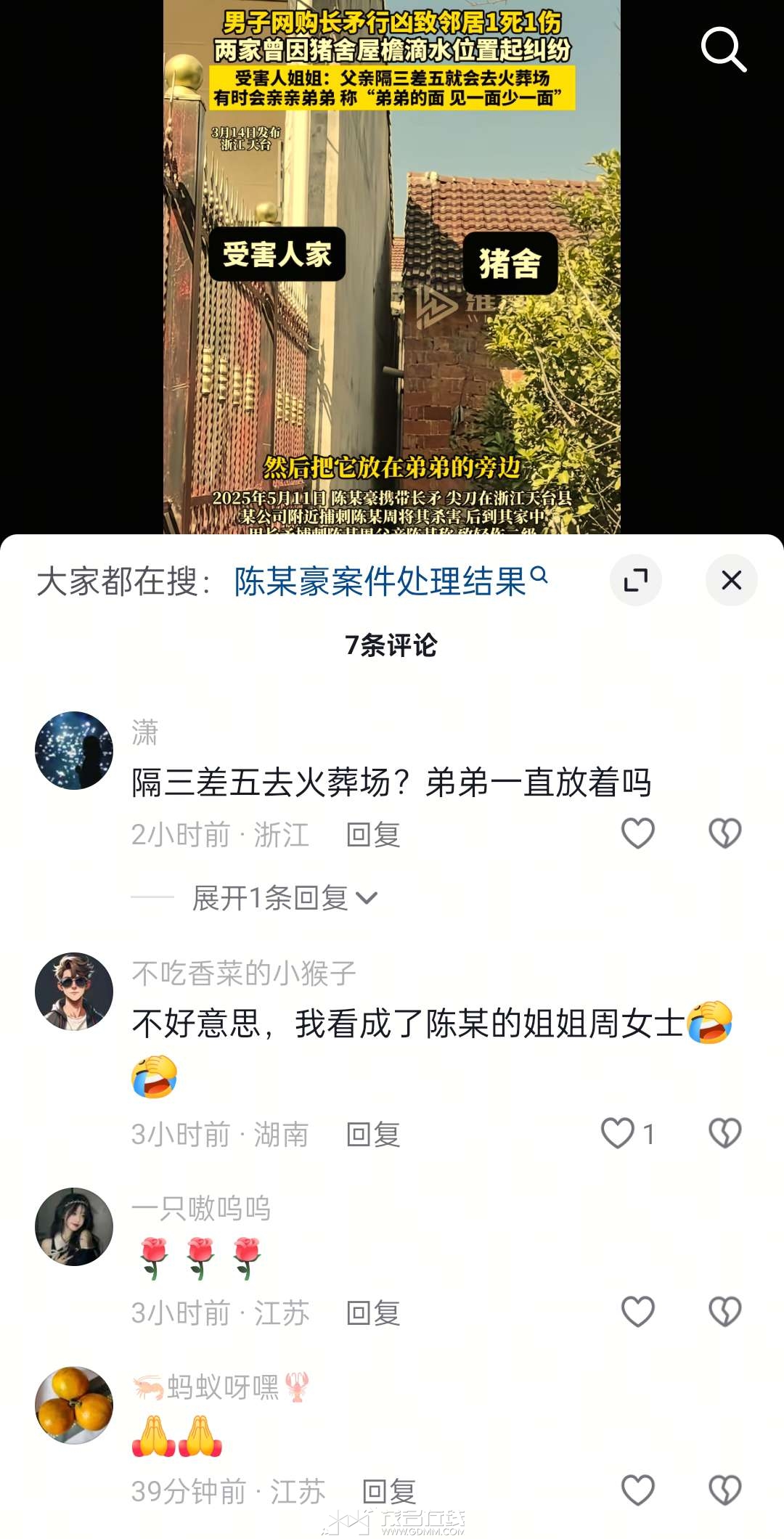View 一只嗷呜呜's profile avatar
Image resolution: width=784 pixels, height=1539 pixels.
(74, 1227)
